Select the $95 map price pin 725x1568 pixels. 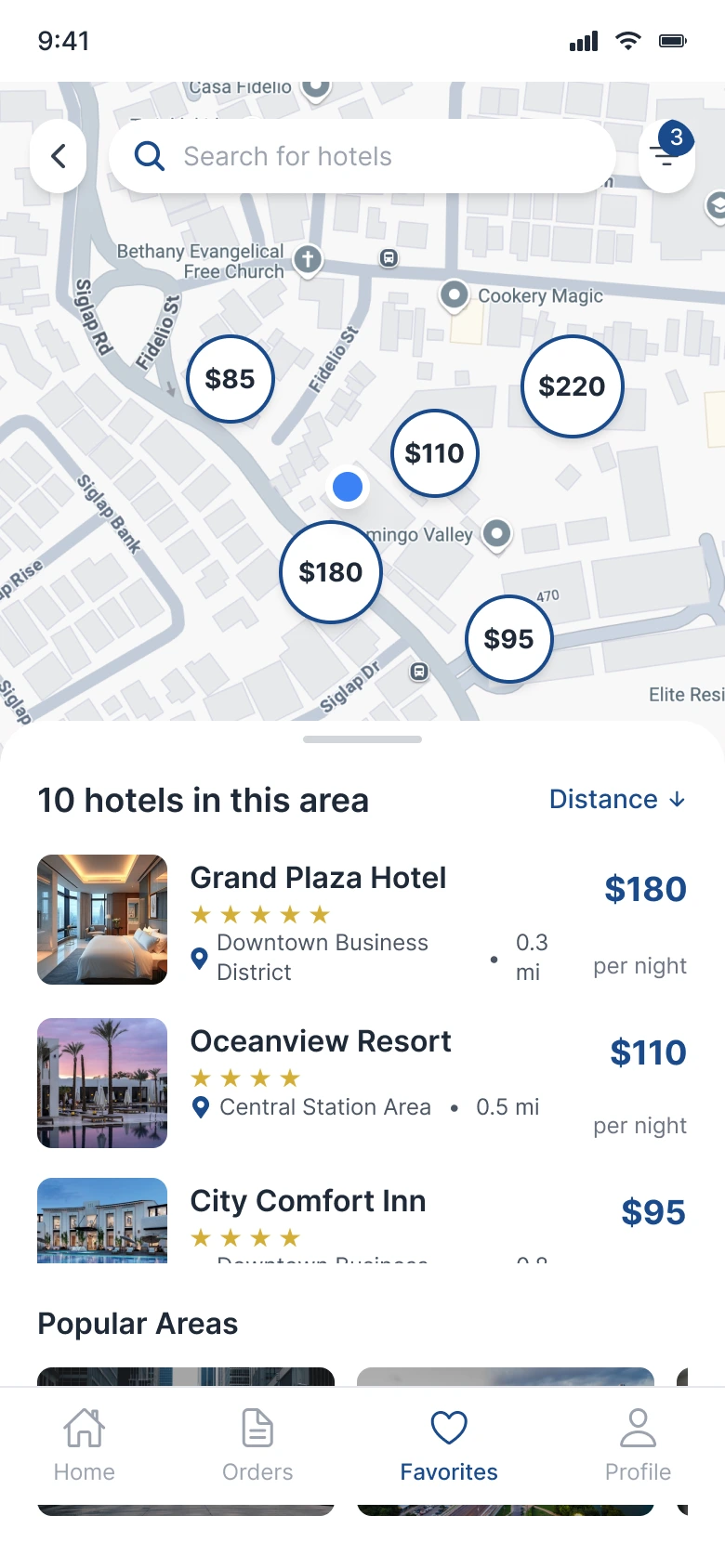[509, 639]
